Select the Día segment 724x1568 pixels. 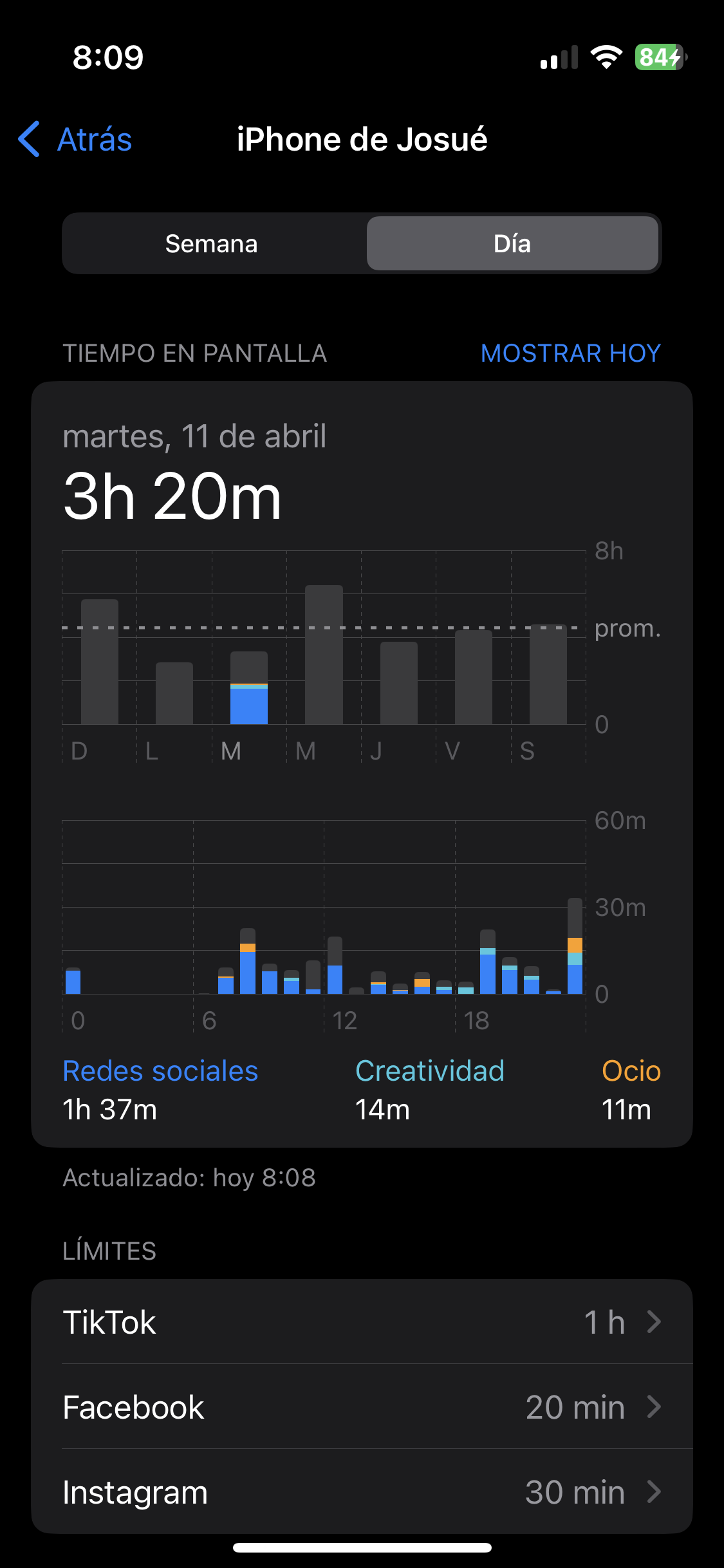coord(512,244)
